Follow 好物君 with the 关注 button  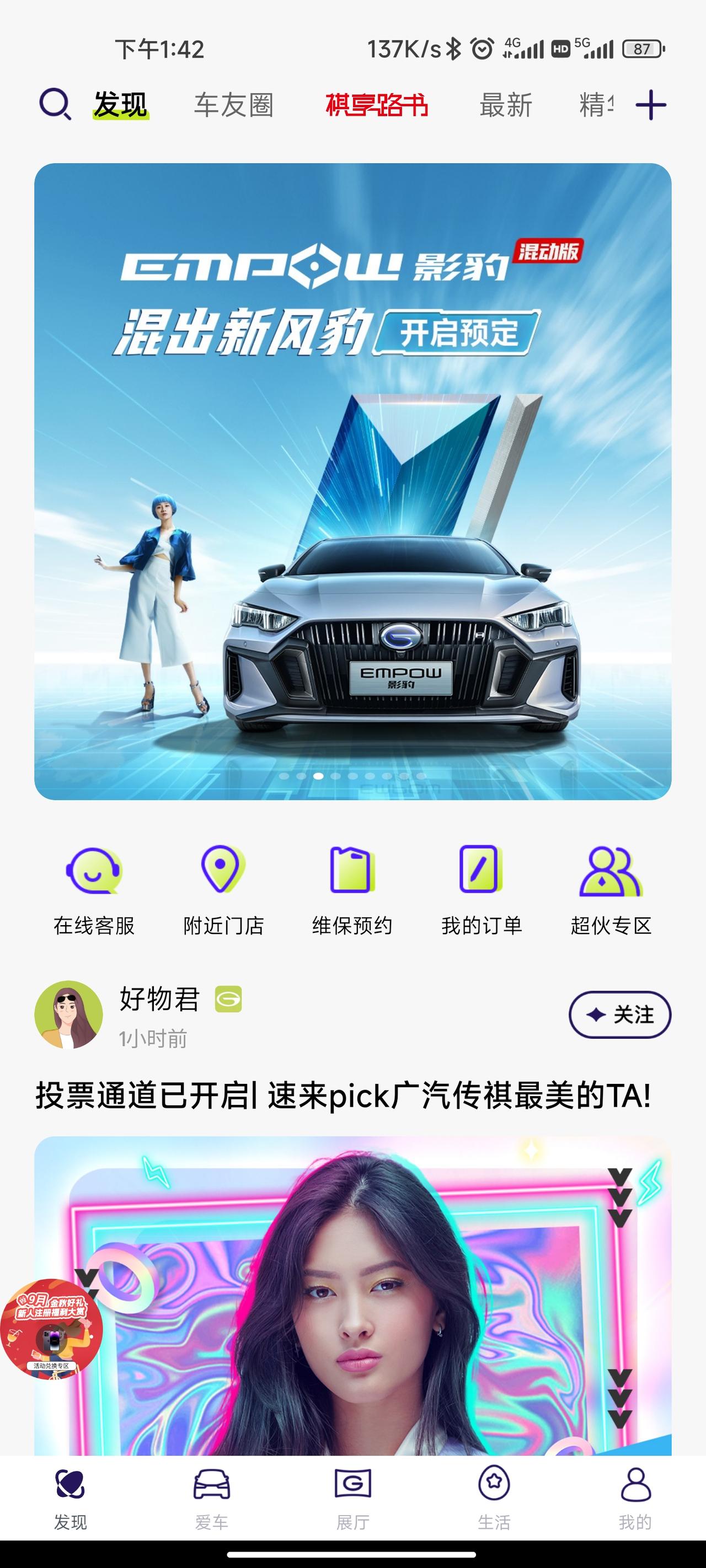click(x=619, y=1014)
